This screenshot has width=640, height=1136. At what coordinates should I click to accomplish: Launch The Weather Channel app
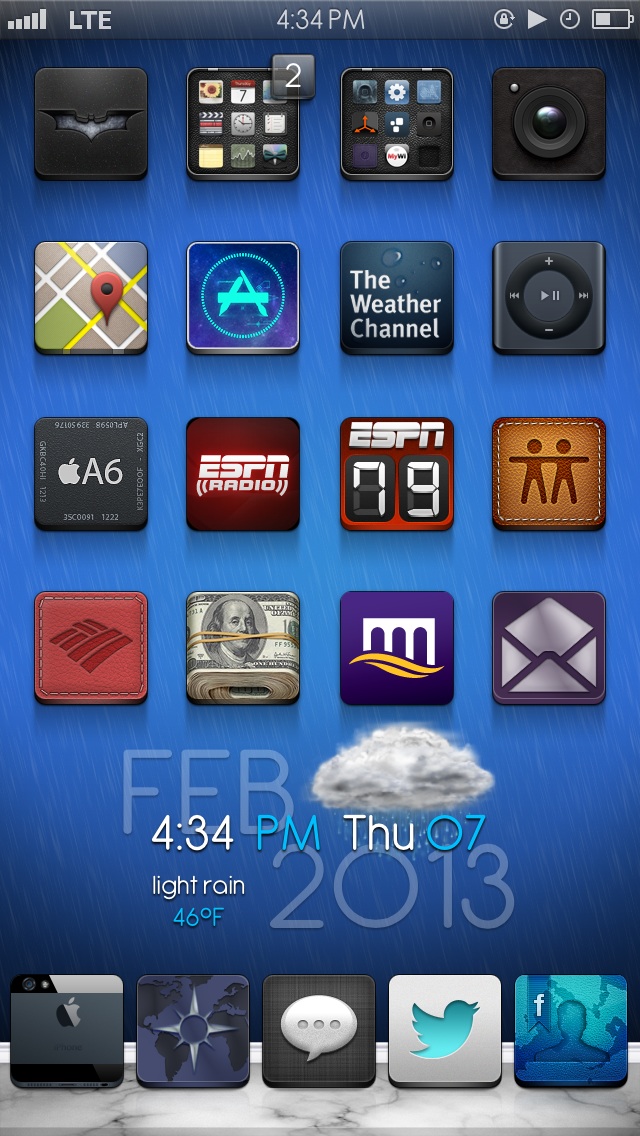(x=397, y=297)
